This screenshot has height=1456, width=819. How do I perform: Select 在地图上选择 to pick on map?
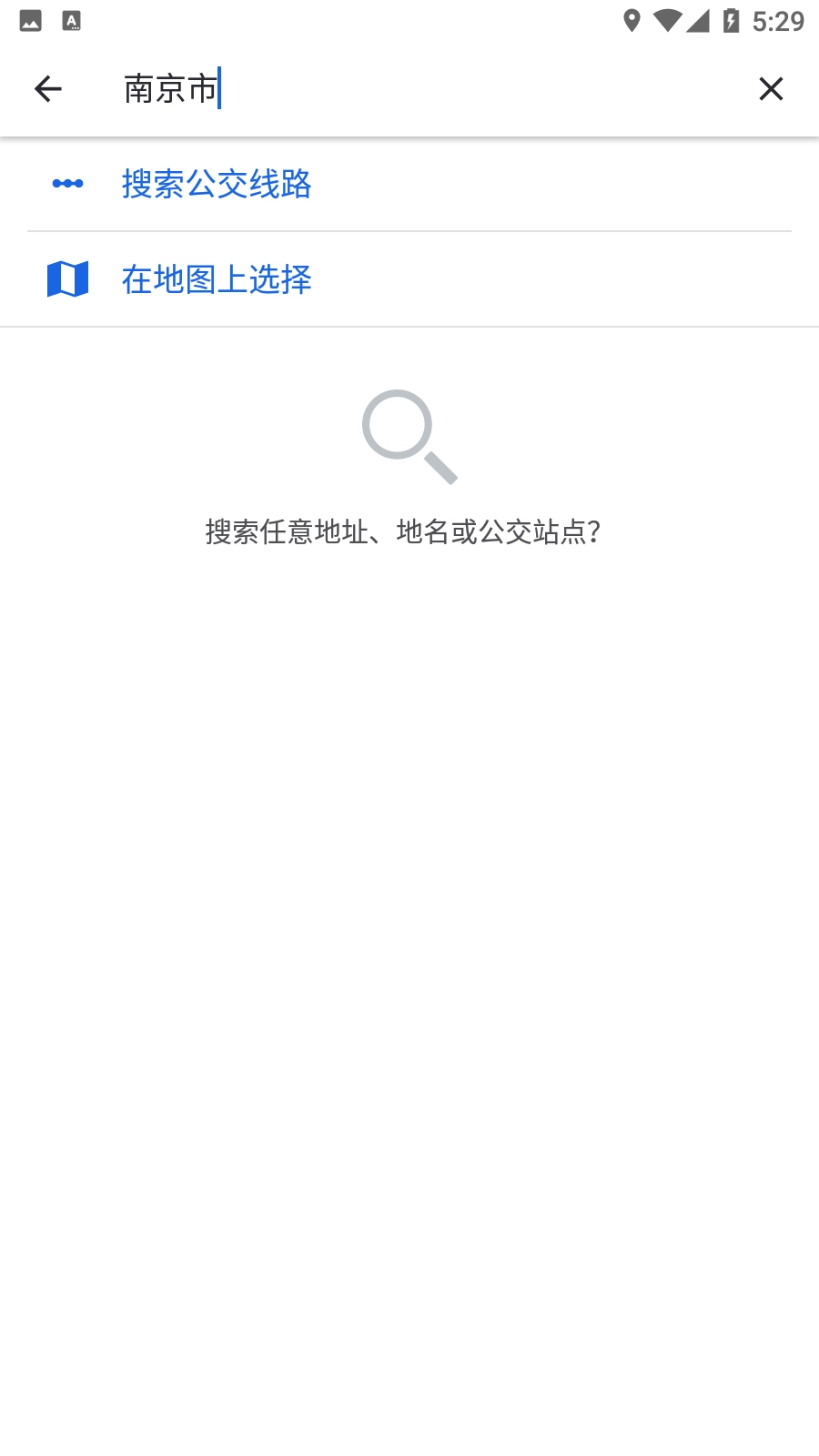(x=216, y=279)
